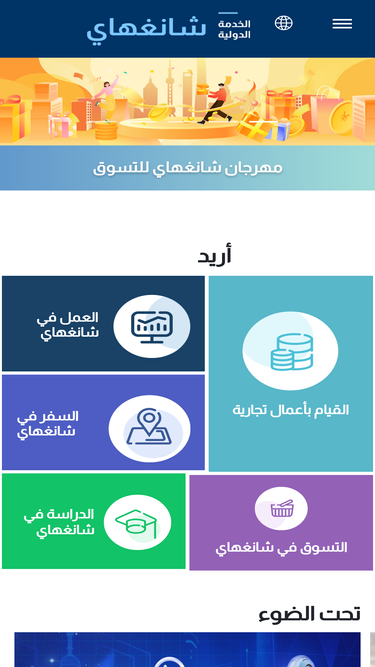
Task: Open the globe language selector
Action: pyautogui.click(x=284, y=23)
